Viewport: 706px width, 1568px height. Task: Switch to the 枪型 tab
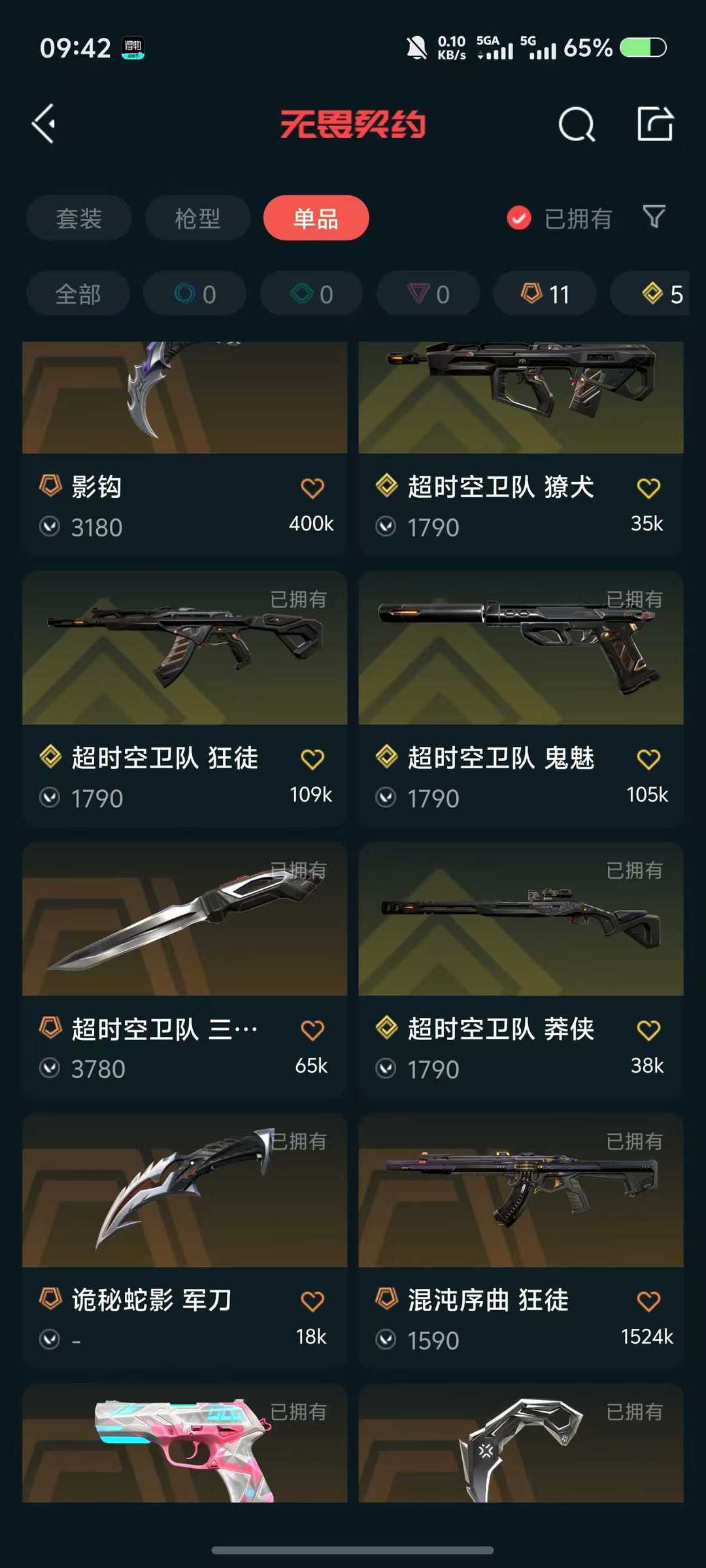(197, 218)
